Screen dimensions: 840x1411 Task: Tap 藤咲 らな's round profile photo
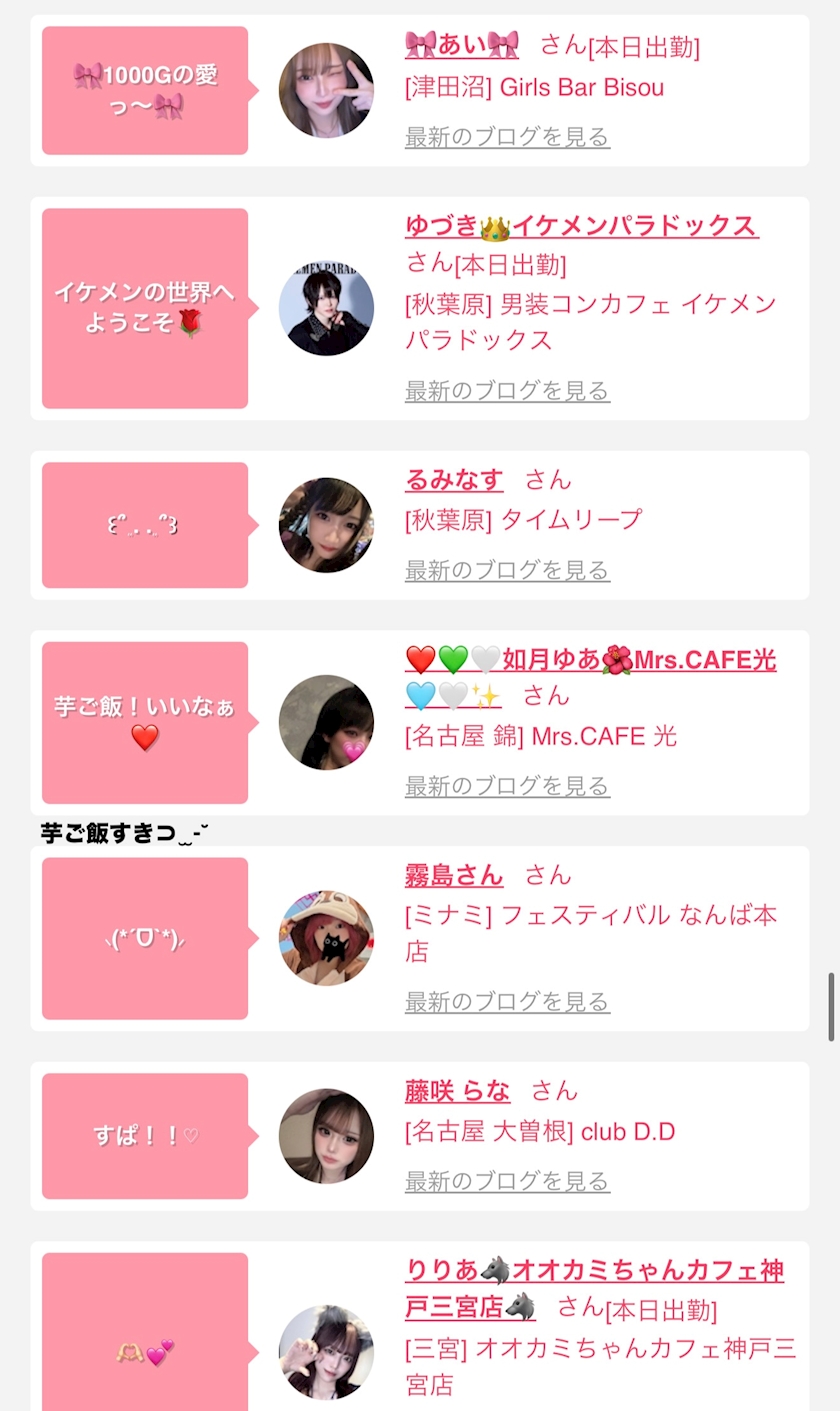(x=326, y=1136)
